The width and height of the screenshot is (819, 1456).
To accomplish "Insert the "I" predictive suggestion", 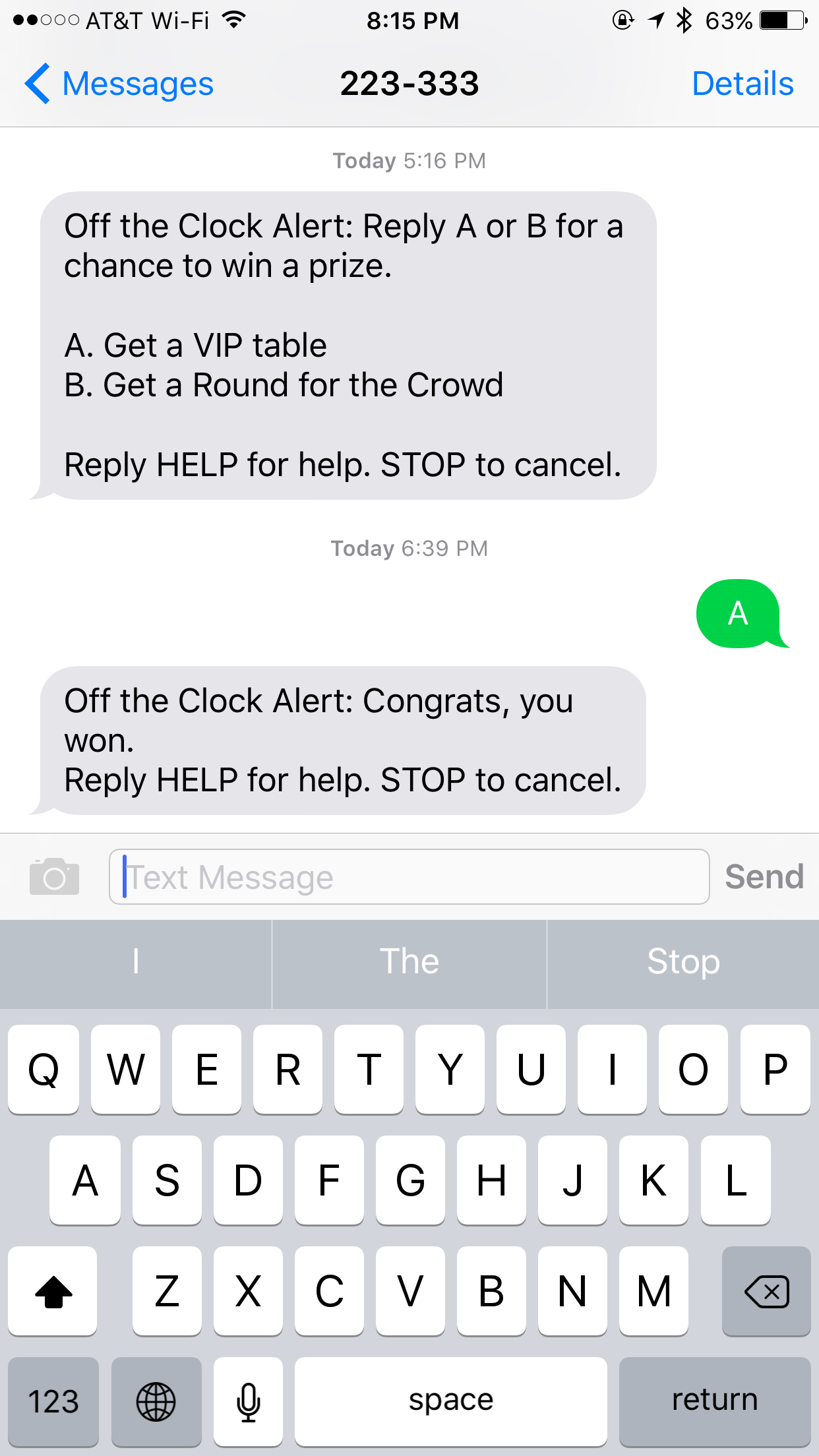I will [136, 961].
